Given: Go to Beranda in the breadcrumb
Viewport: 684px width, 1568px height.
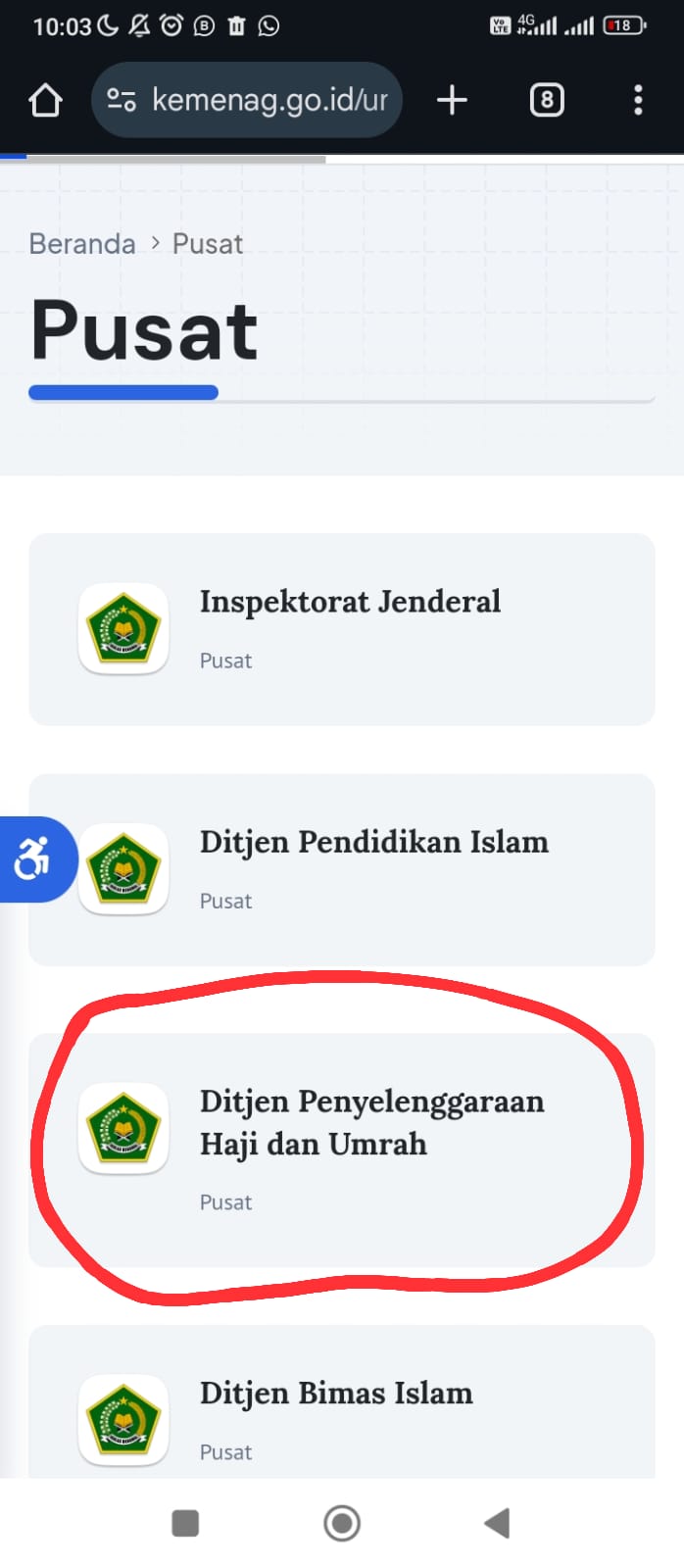Looking at the screenshot, I should [82, 244].
